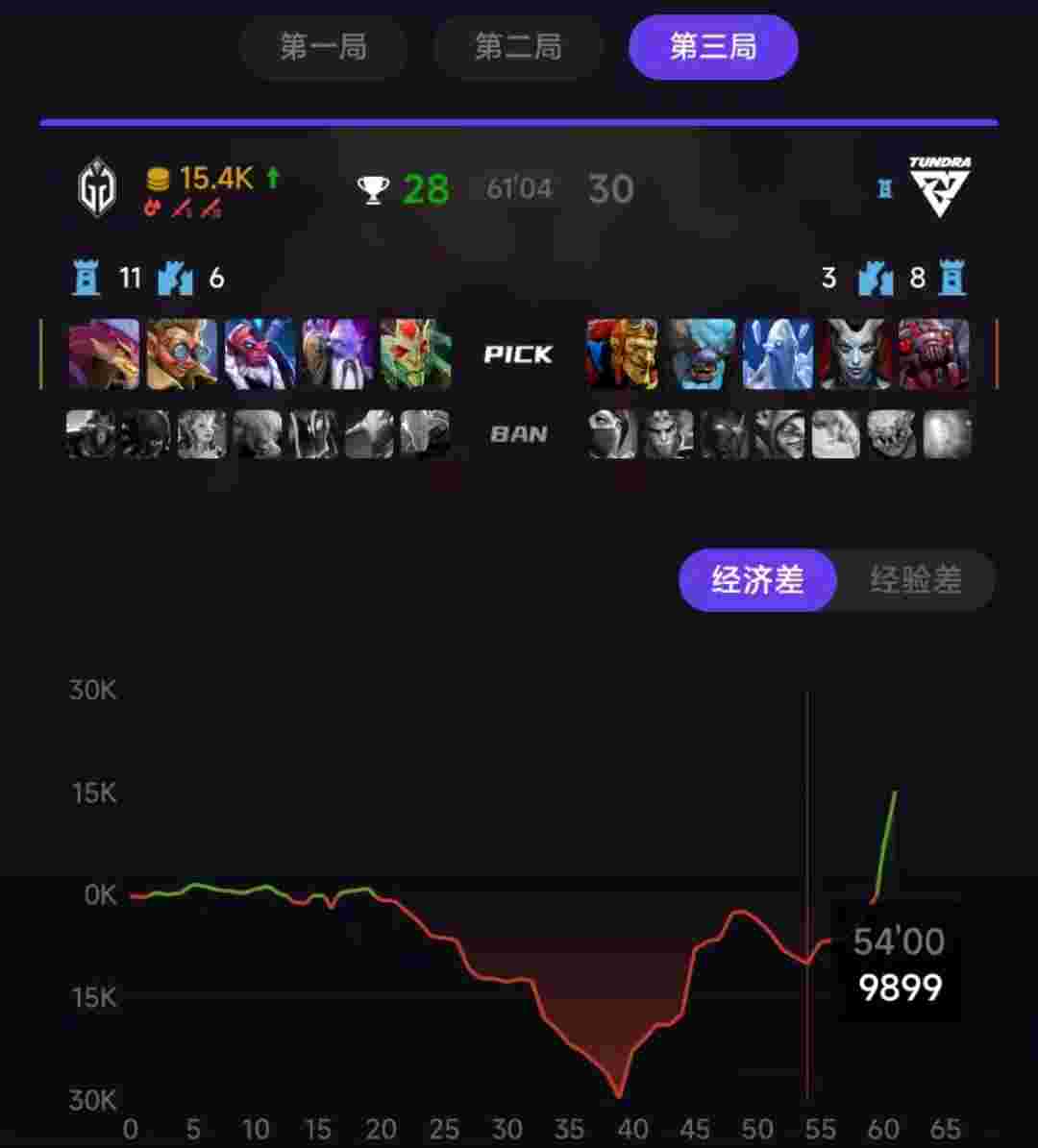Switch to the 第一局 tab

pos(323,47)
